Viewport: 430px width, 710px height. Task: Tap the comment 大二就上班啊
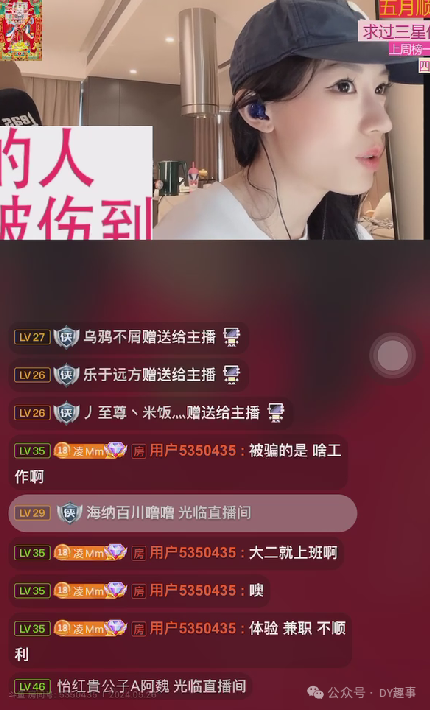pos(176,553)
